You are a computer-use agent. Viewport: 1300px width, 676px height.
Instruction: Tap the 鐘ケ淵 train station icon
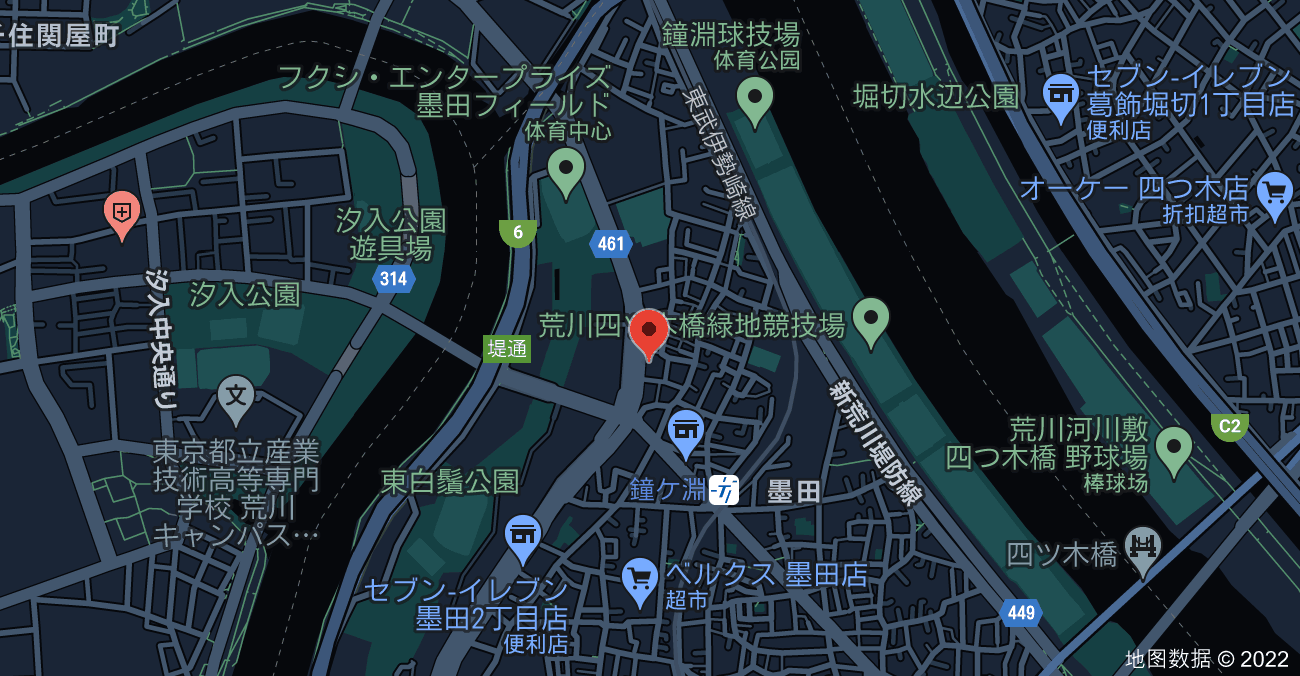[x=724, y=490]
